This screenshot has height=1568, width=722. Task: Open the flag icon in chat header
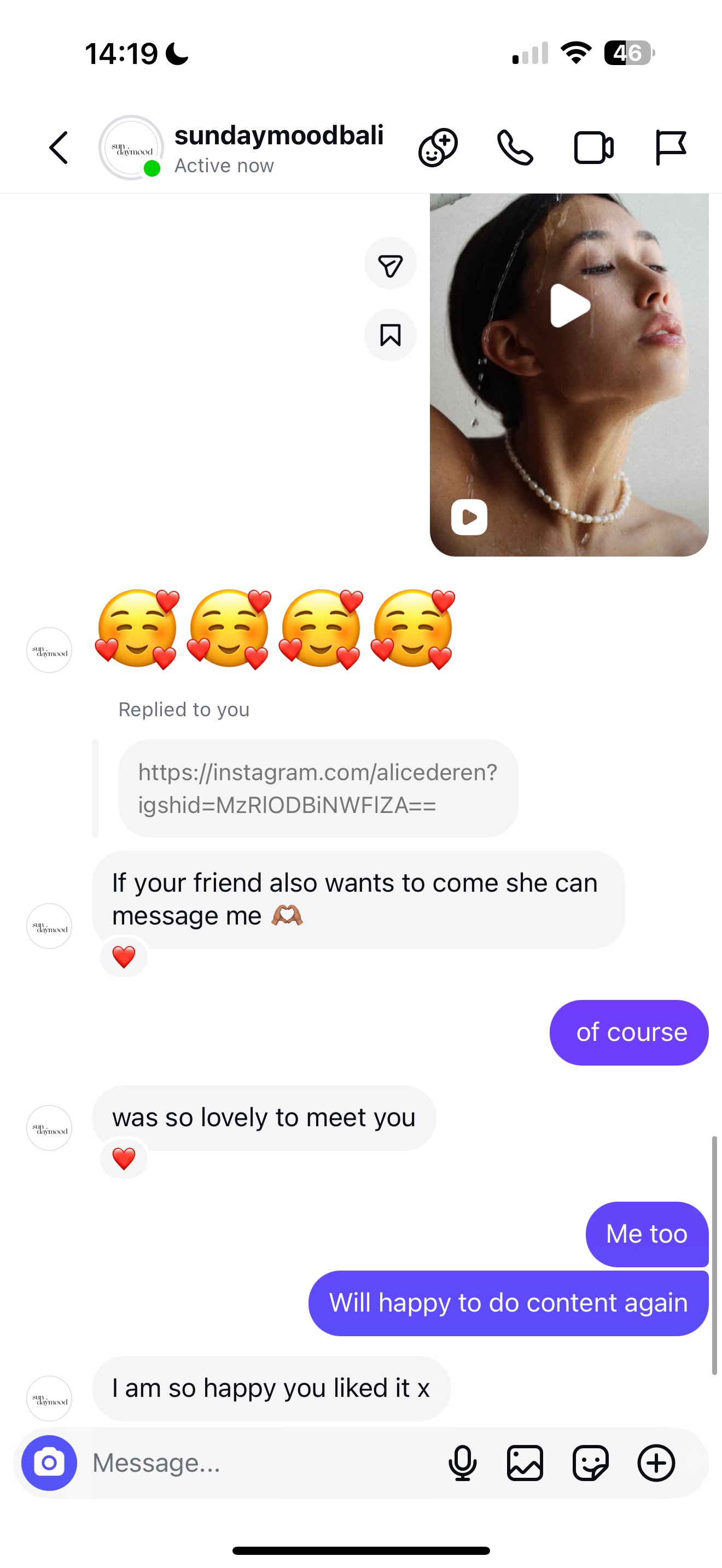click(x=670, y=148)
